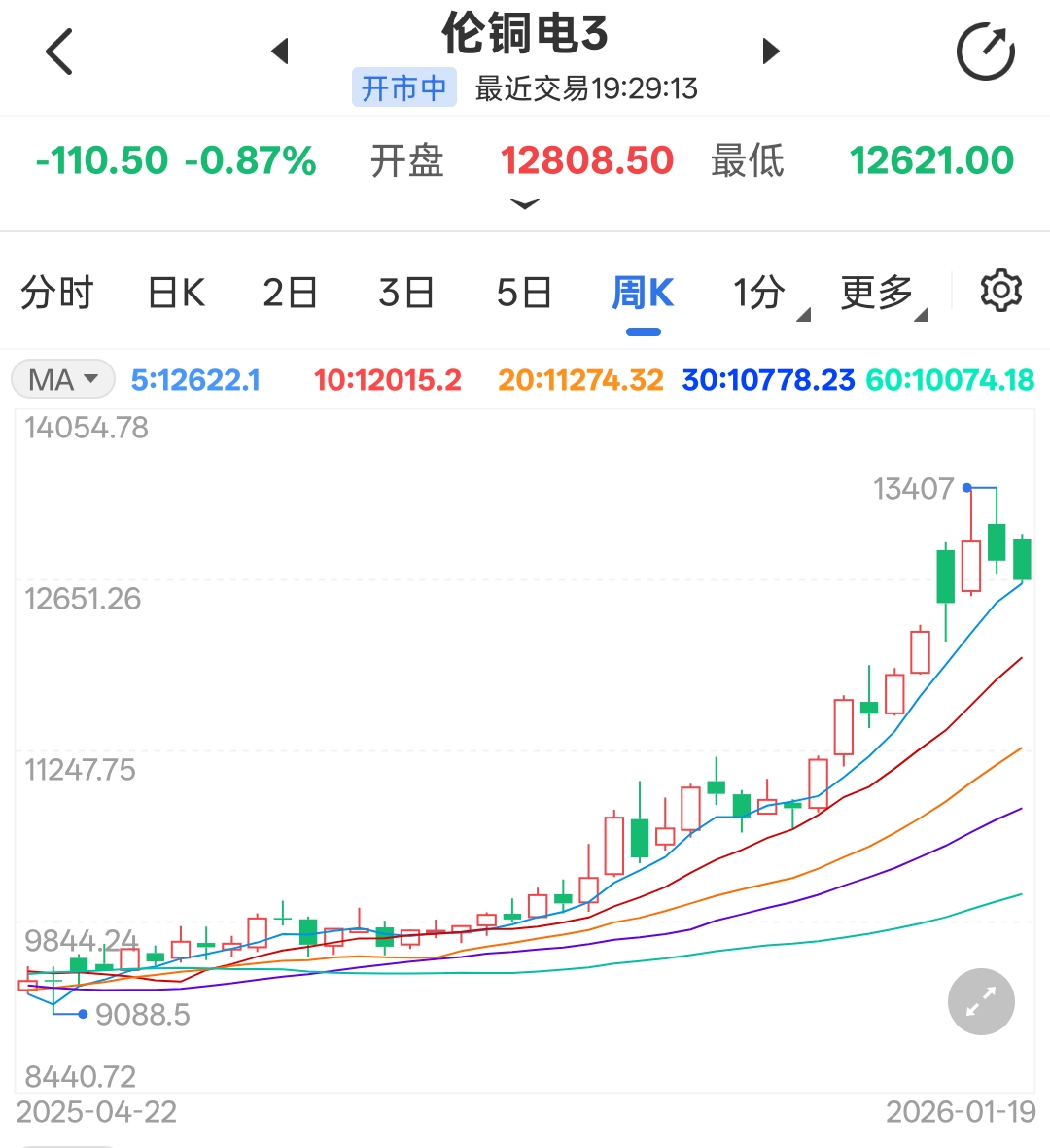This screenshot has width=1050, height=1148.
Task: Switch to the next instrument with right arrow
Action: coord(771,52)
